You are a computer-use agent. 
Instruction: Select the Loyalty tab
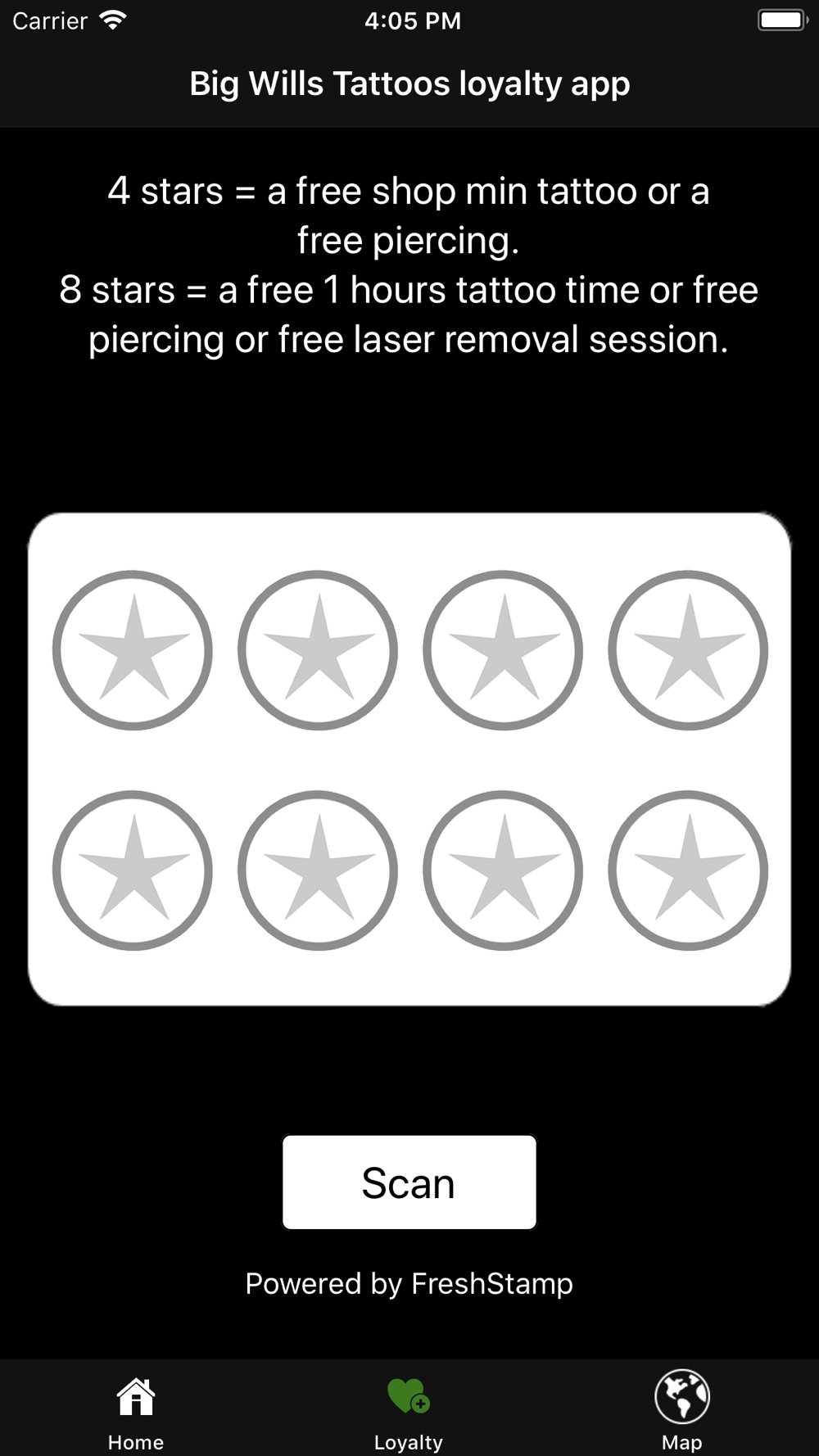point(409,1409)
